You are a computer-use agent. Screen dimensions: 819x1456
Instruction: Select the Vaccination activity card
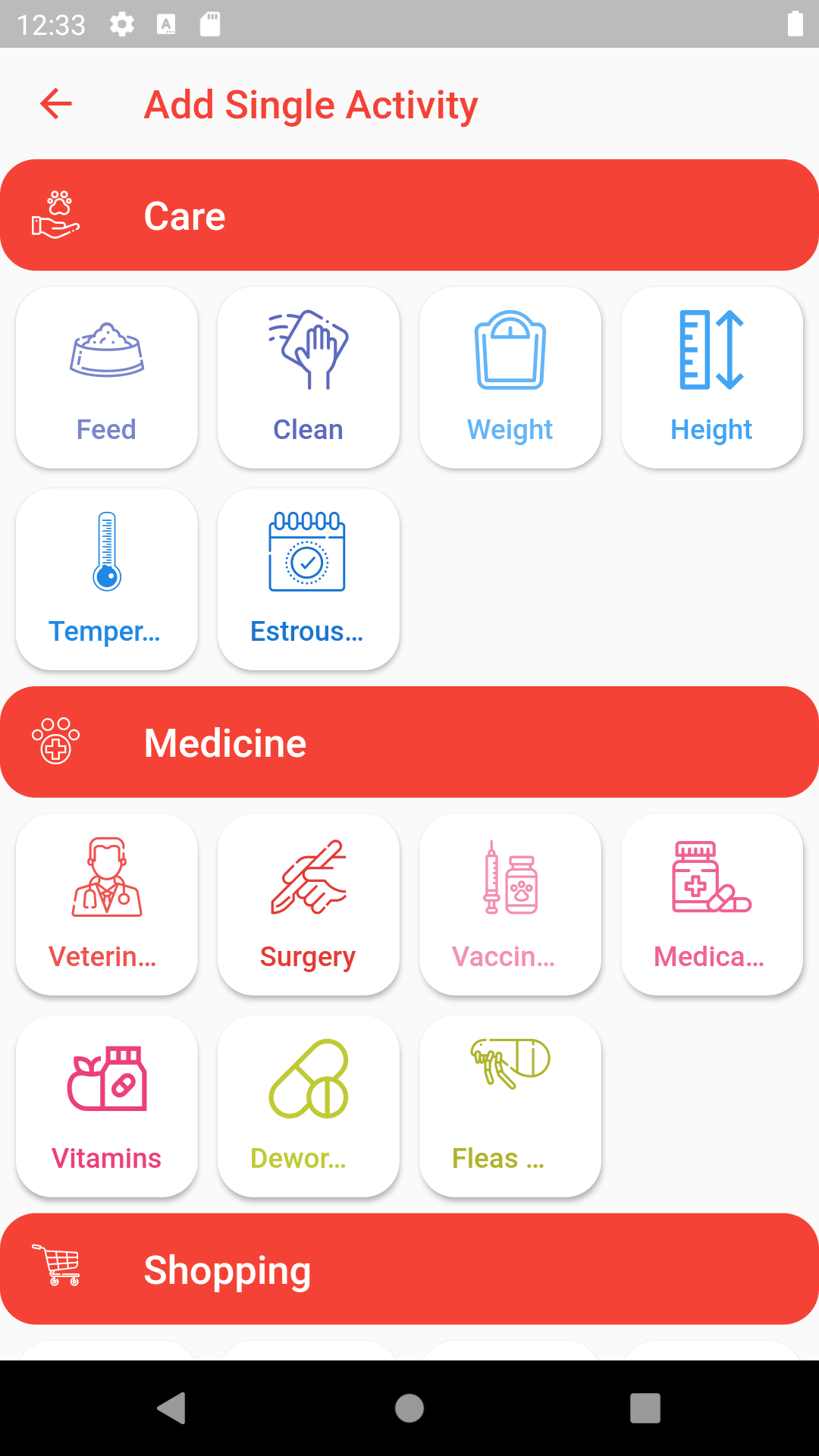pos(510,905)
